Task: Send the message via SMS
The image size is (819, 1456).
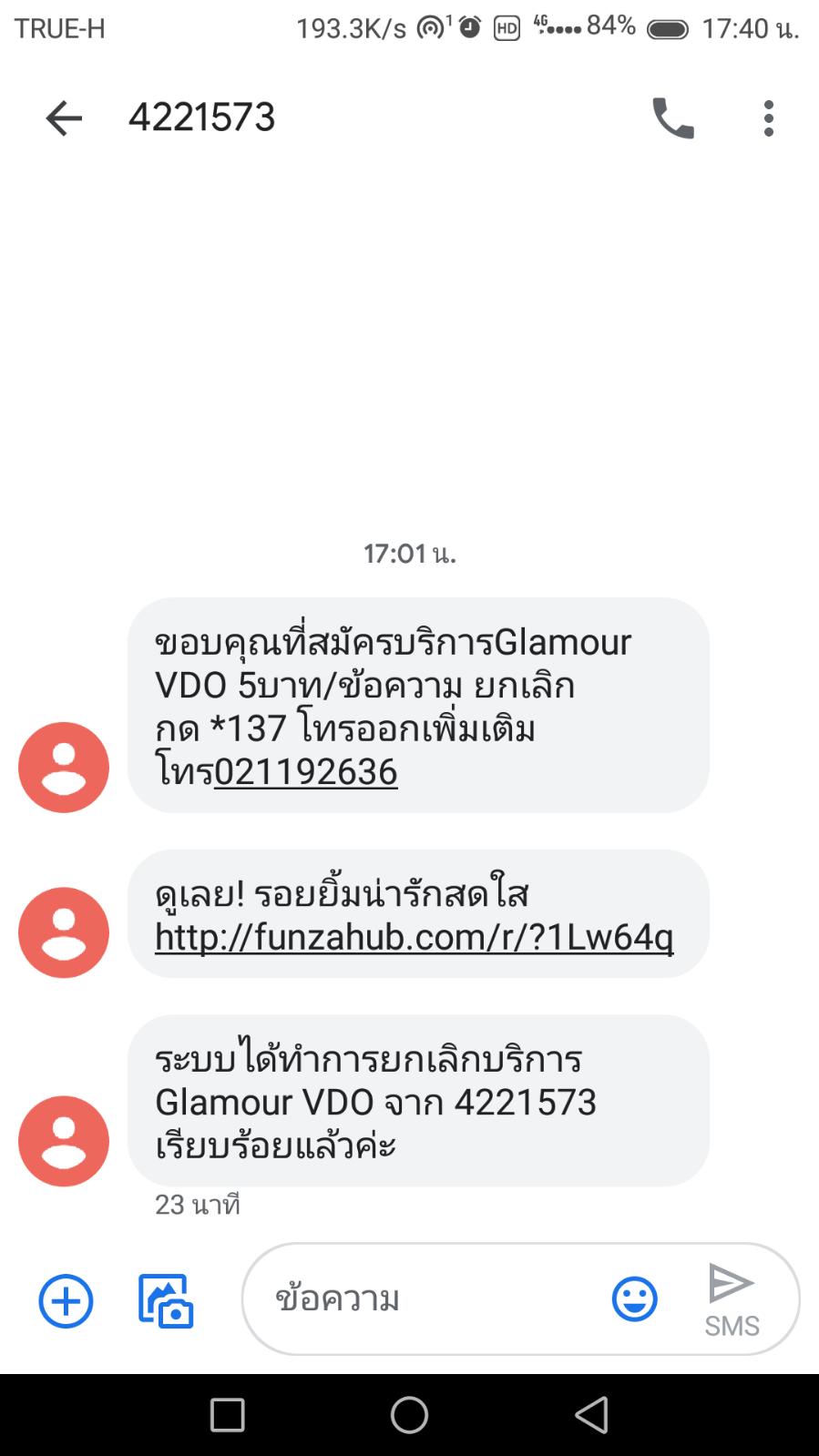Action: point(732,1300)
